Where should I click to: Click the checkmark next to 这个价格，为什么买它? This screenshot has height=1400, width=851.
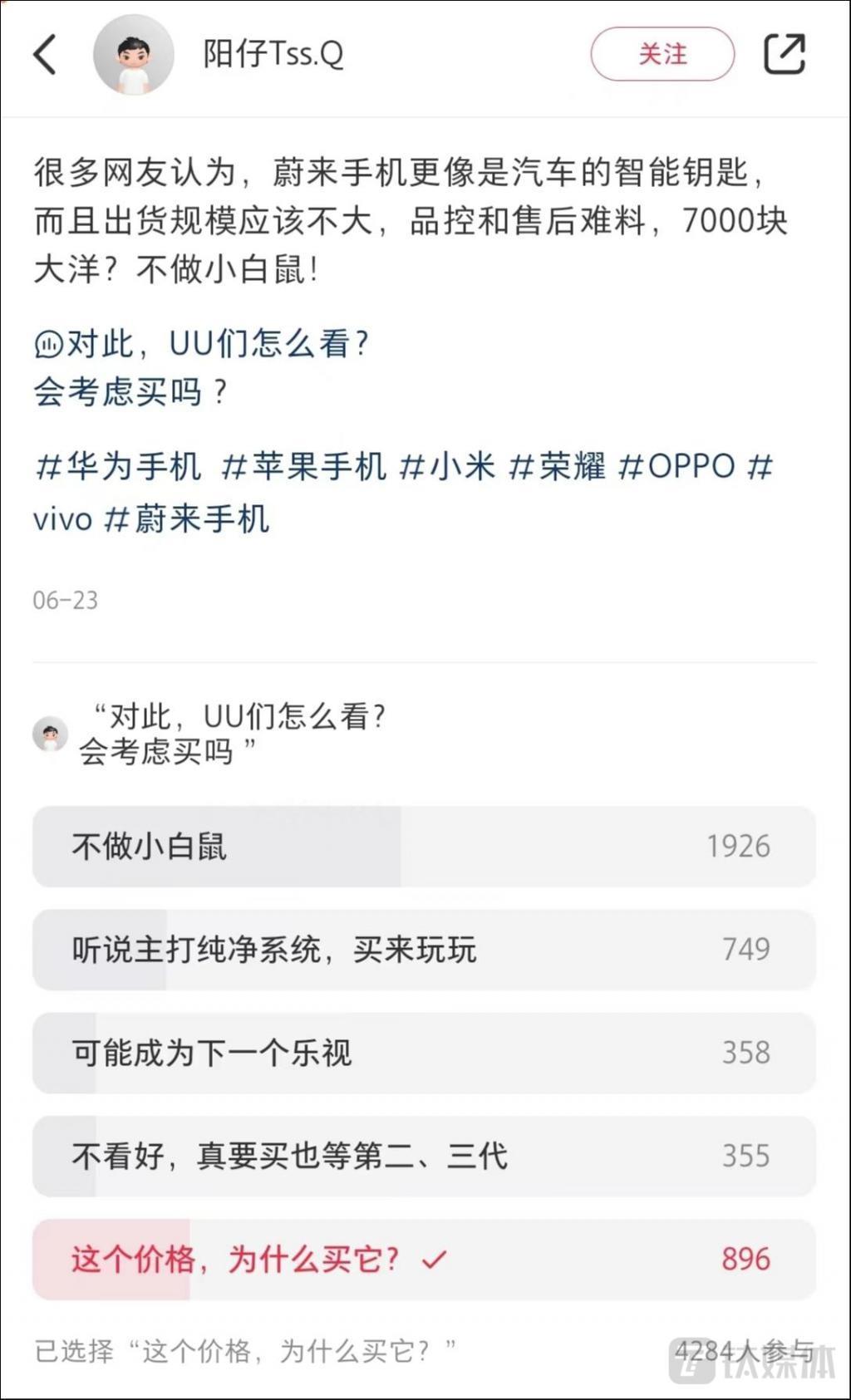[435, 1260]
